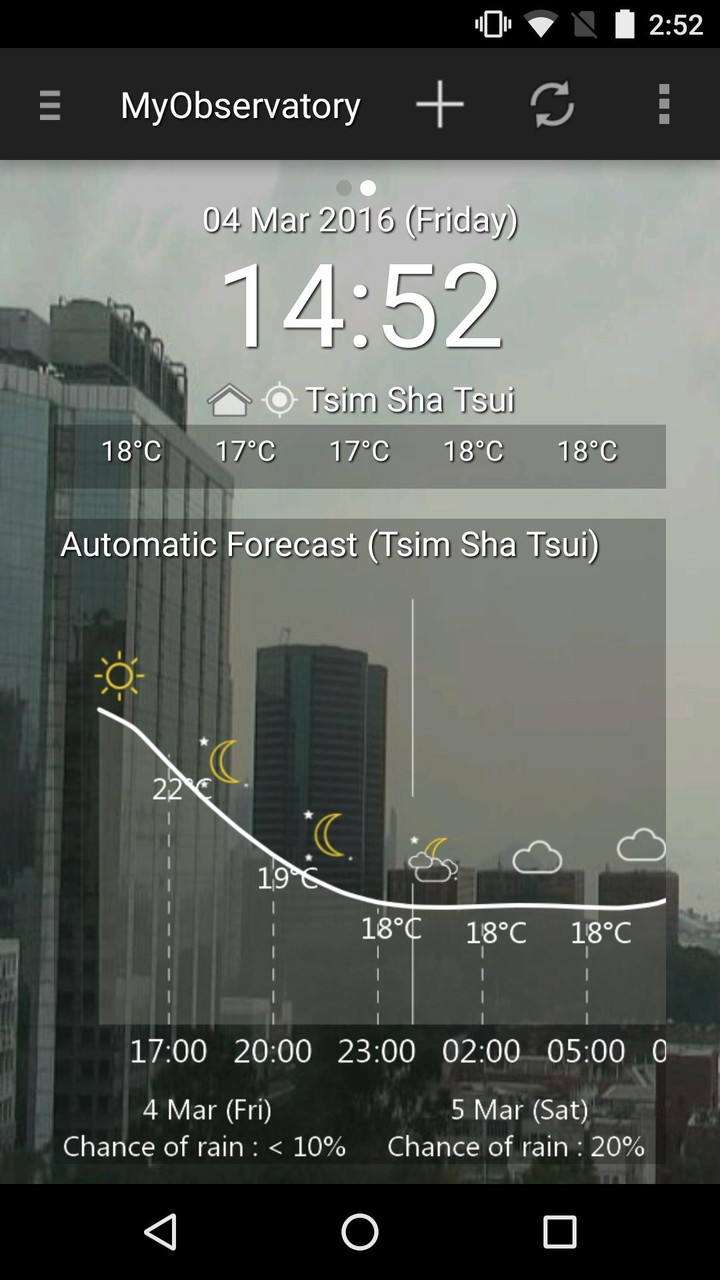Switch to the first page using the left dot
This screenshot has width=720, height=1280.
coord(344,187)
